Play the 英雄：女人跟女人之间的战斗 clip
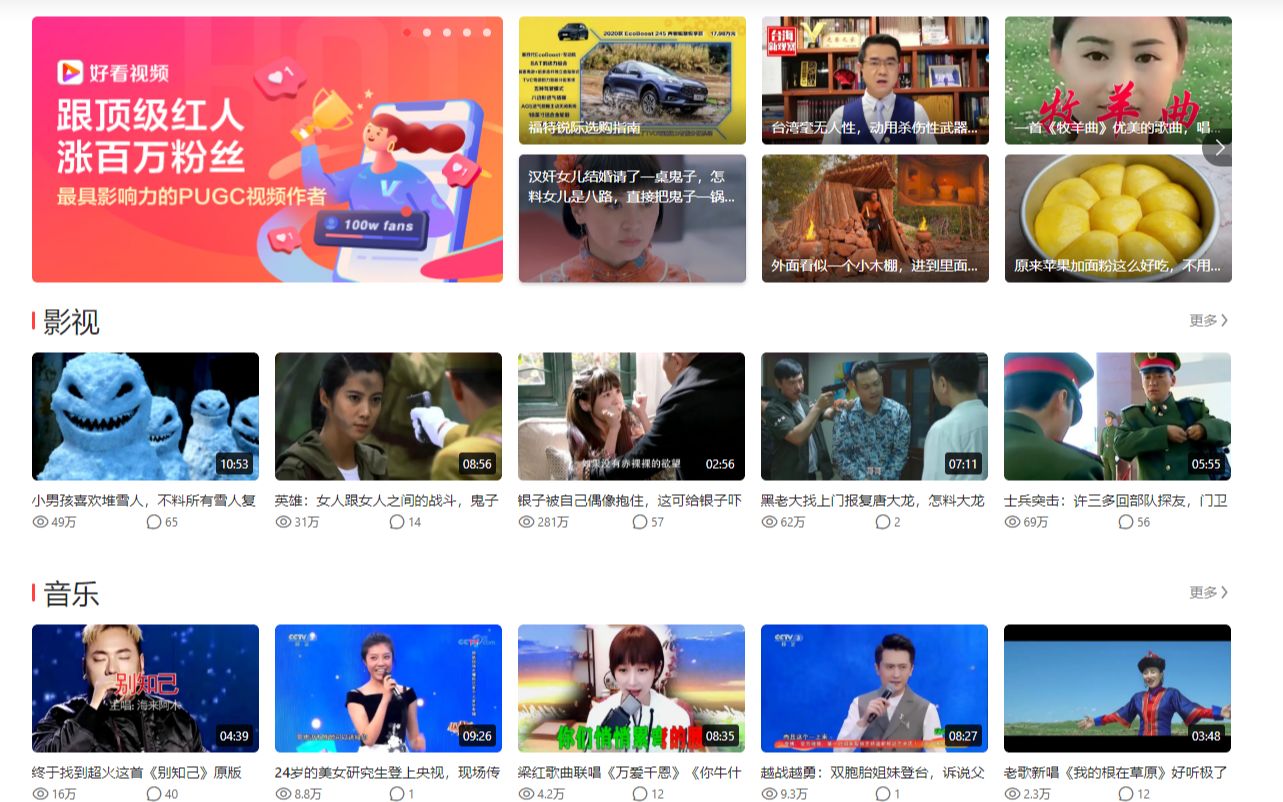 coord(388,416)
